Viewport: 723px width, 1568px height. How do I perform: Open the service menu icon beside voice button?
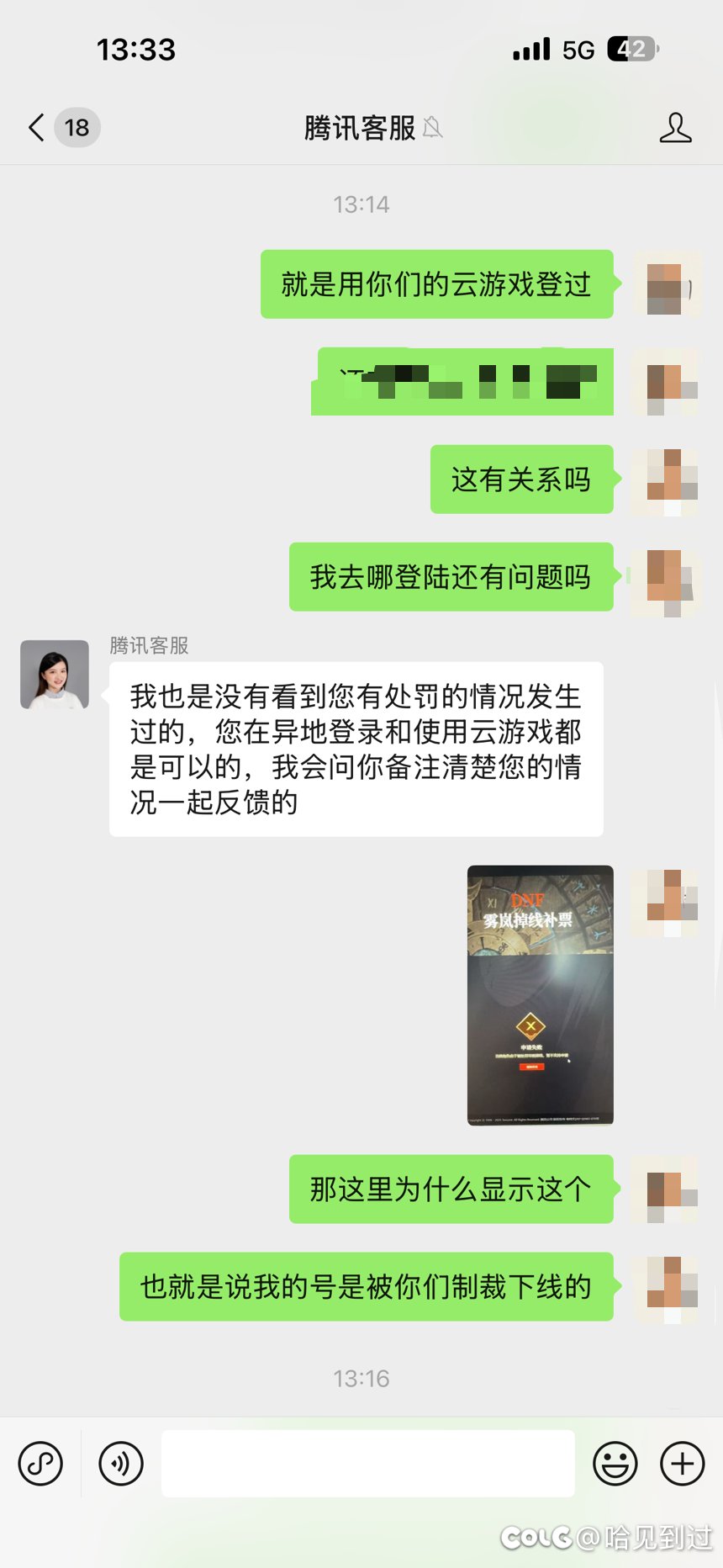40,1464
